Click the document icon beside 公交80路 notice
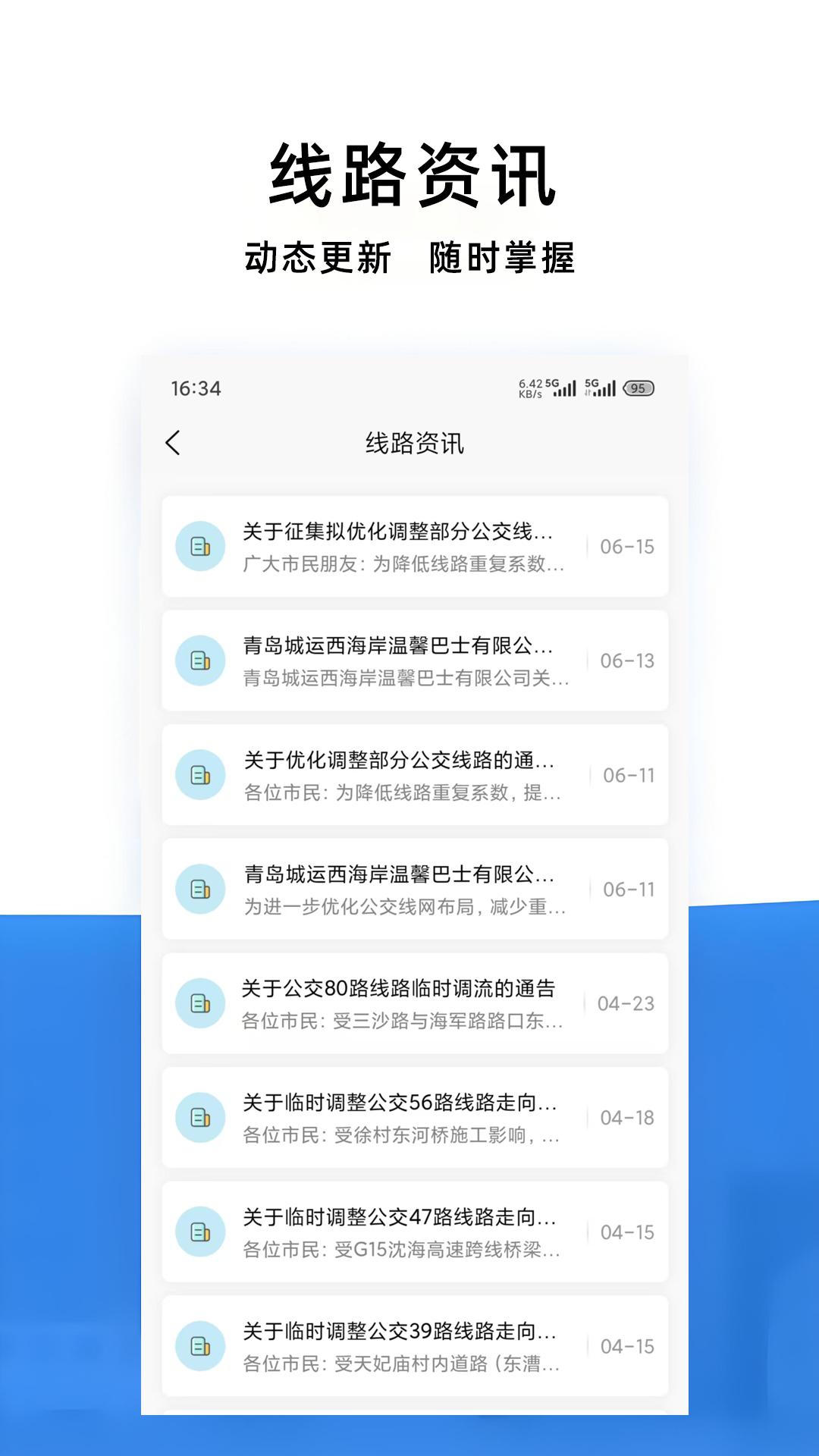 [x=199, y=1003]
